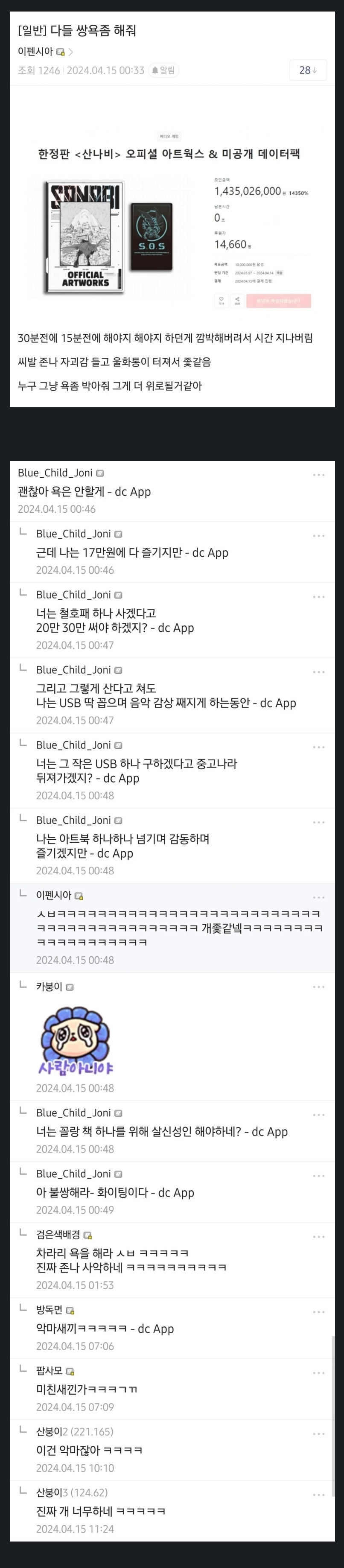Jump to comments with the 28 button
The image size is (344, 1568).
[308, 70]
